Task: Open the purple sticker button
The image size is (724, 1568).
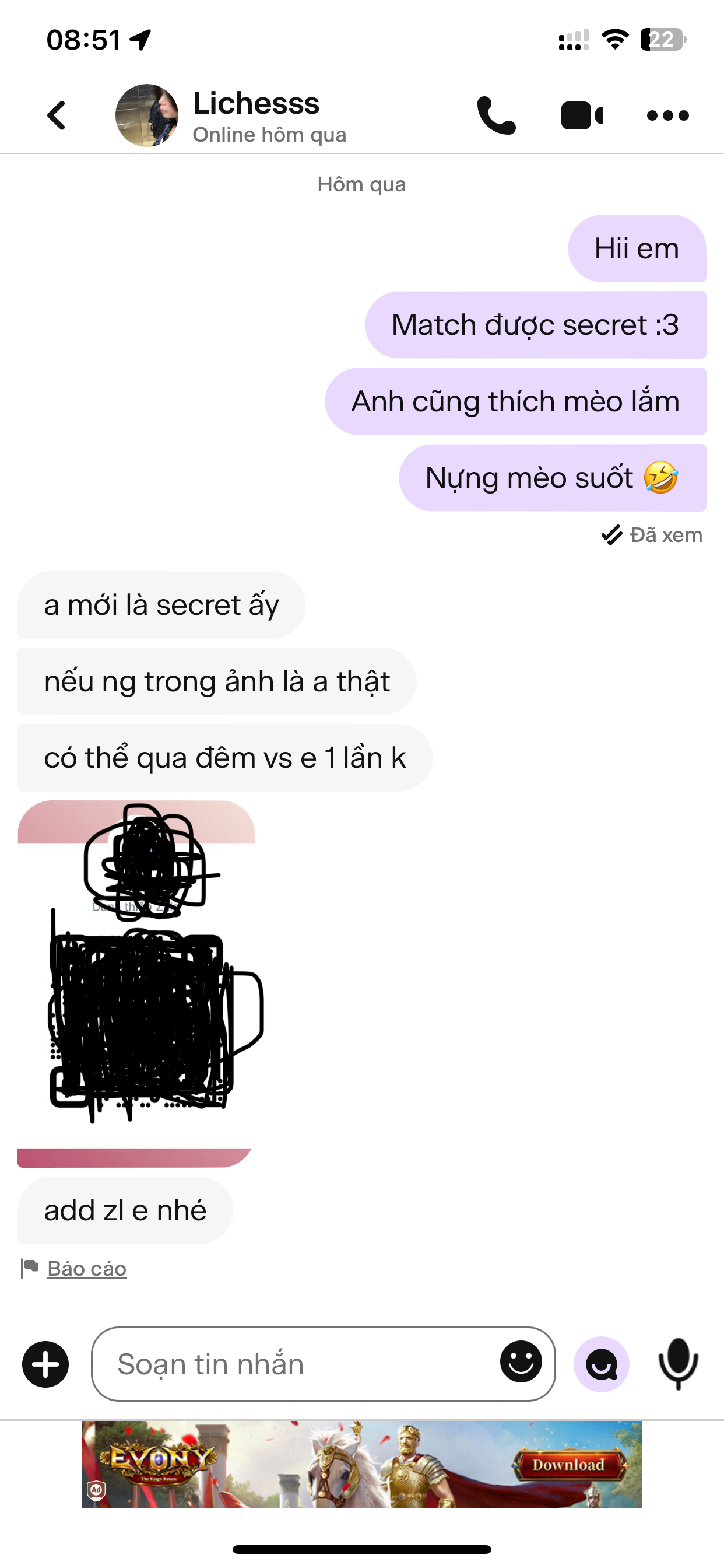Action: pos(601,1364)
